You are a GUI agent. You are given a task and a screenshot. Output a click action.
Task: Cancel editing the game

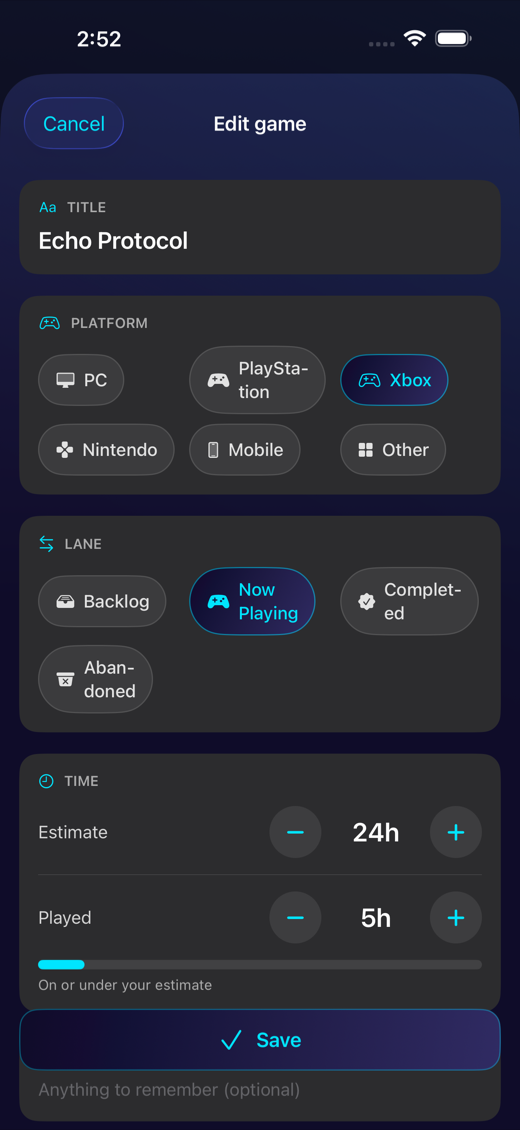pyautogui.click(x=74, y=124)
